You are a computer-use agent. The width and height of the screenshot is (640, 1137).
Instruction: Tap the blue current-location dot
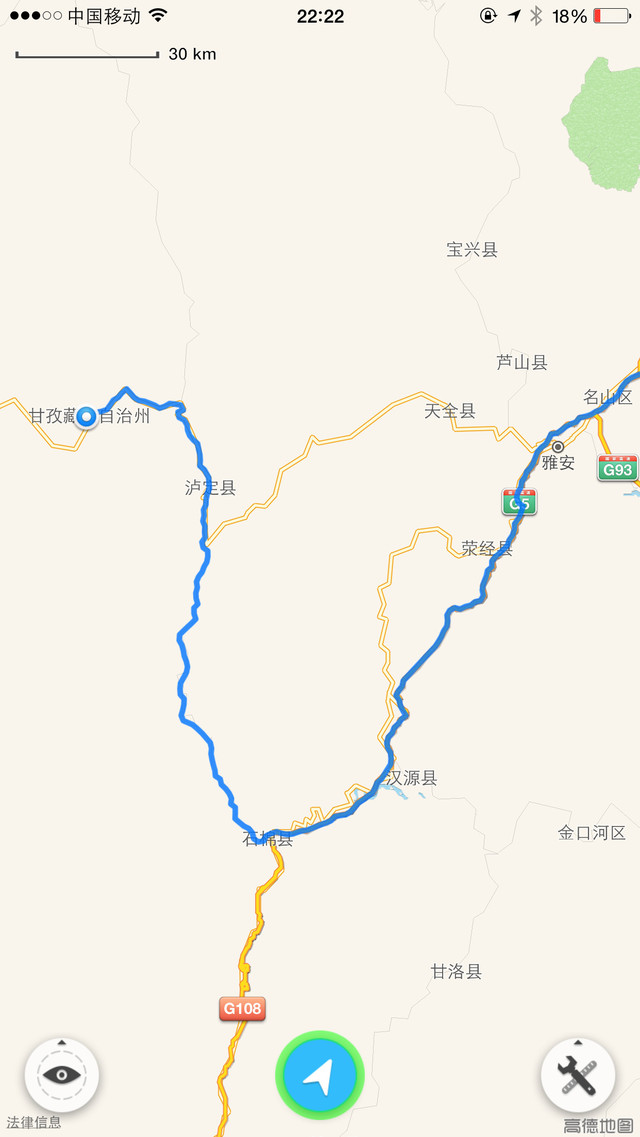(86, 416)
